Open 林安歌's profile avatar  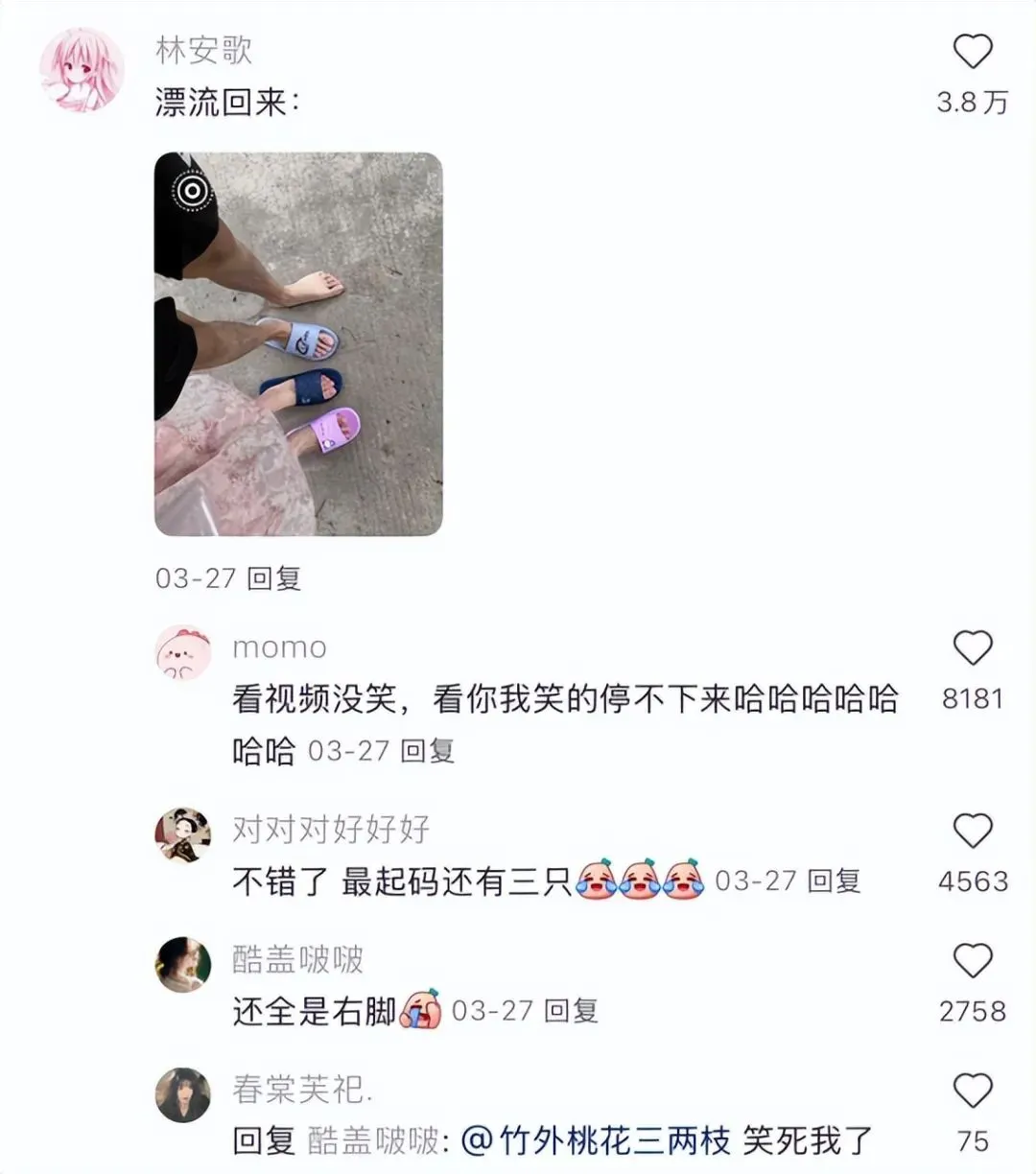click(x=82, y=70)
